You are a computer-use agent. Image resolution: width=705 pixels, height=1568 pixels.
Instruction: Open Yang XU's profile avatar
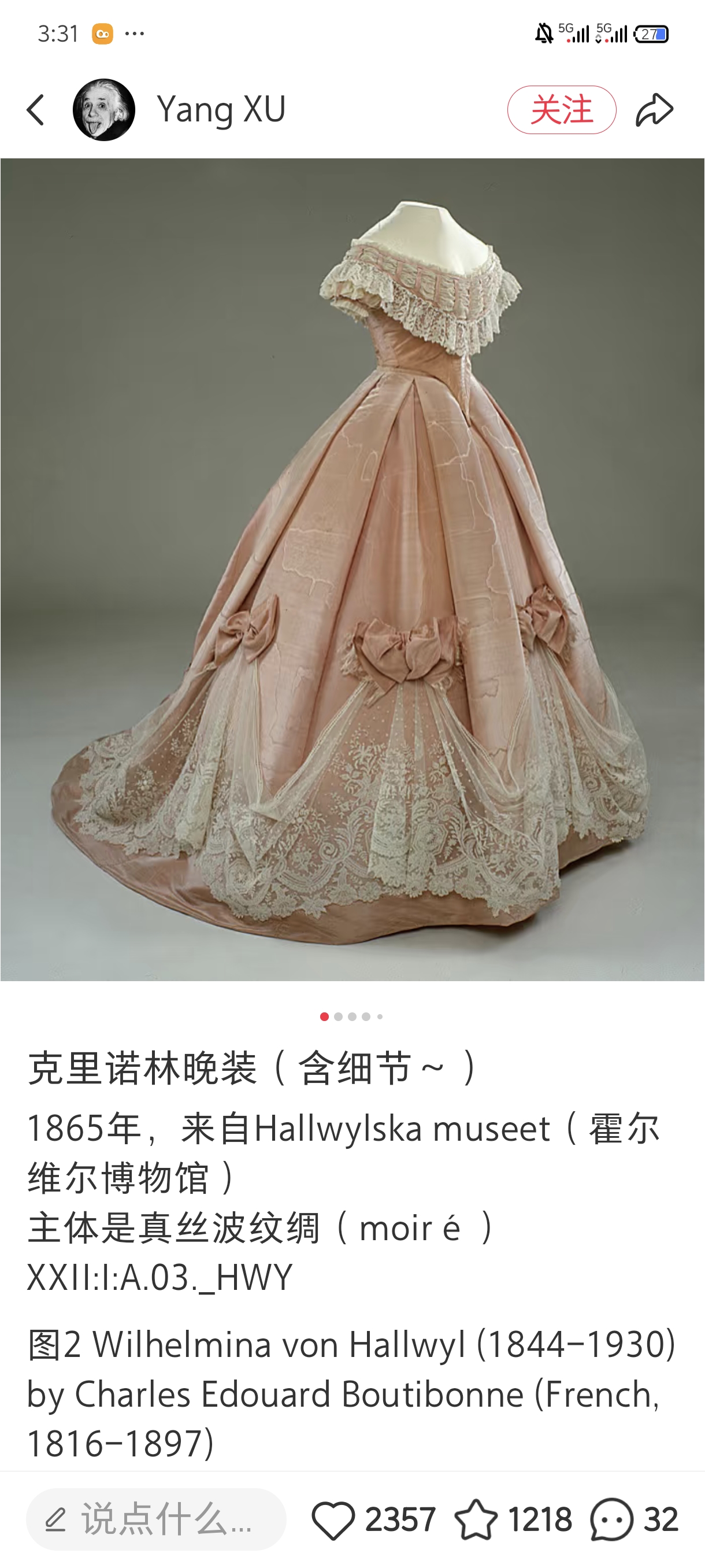coord(104,110)
